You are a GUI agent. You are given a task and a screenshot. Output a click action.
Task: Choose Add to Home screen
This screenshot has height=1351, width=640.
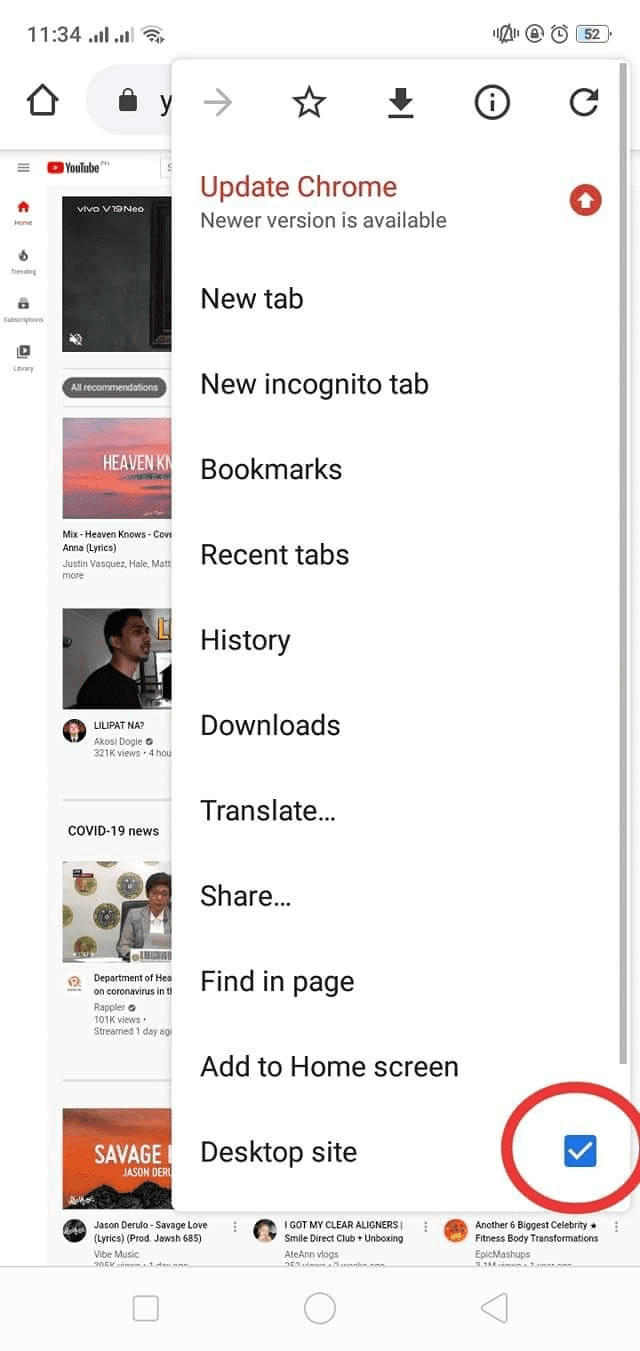(x=329, y=1067)
